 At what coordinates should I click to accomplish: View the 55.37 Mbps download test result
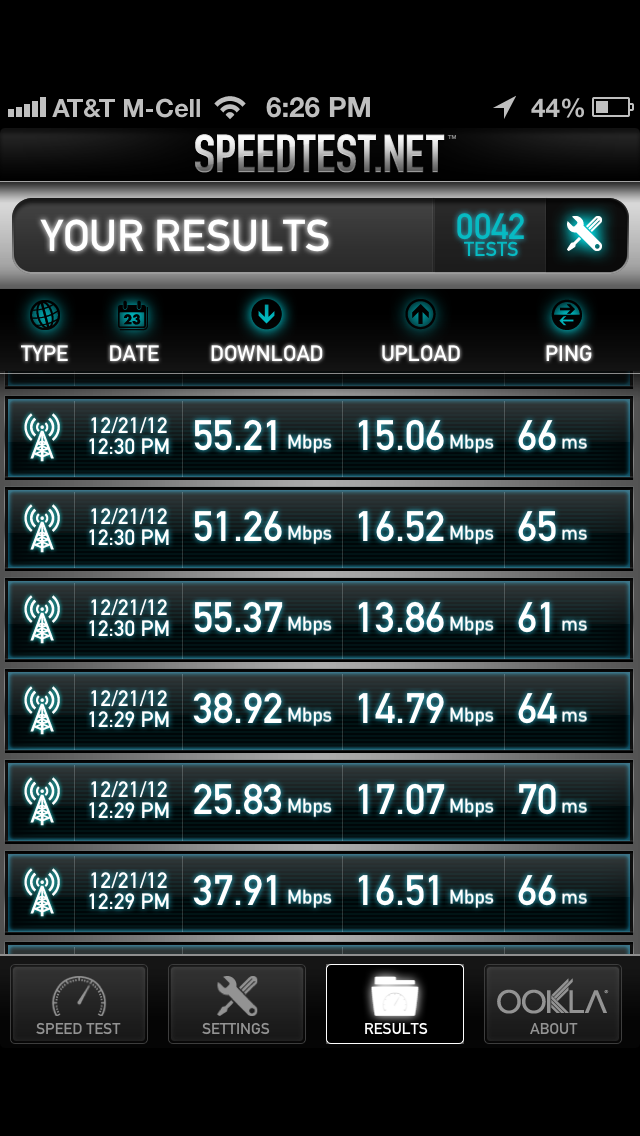click(320, 619)
